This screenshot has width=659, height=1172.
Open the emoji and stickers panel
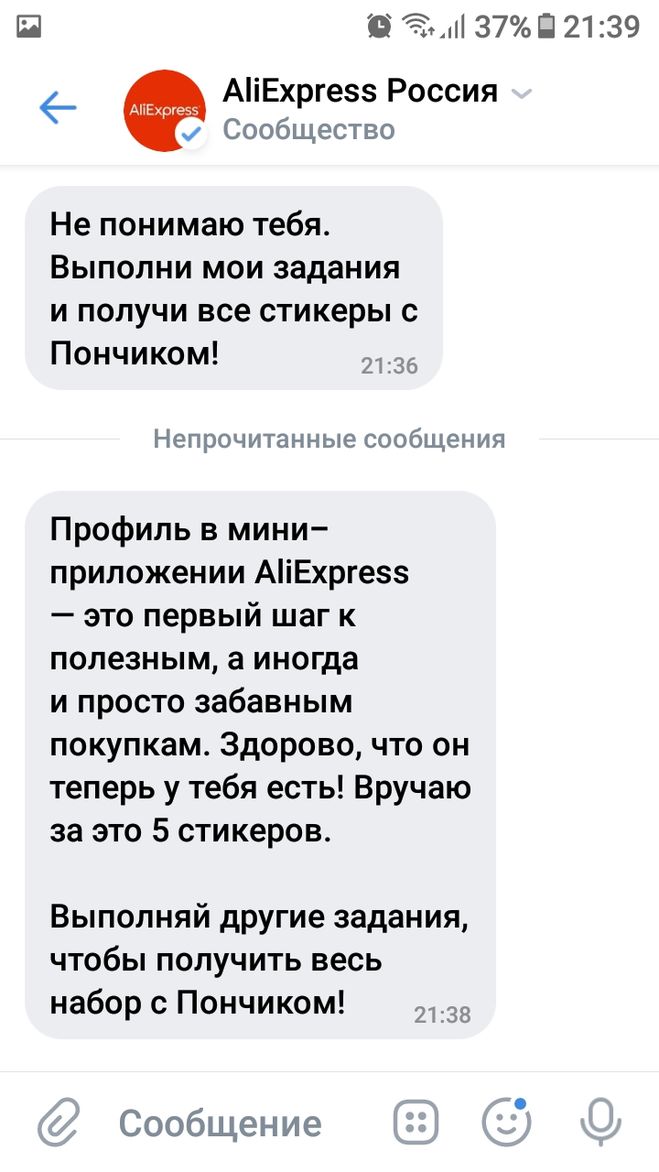click(x=506, y=1122)
